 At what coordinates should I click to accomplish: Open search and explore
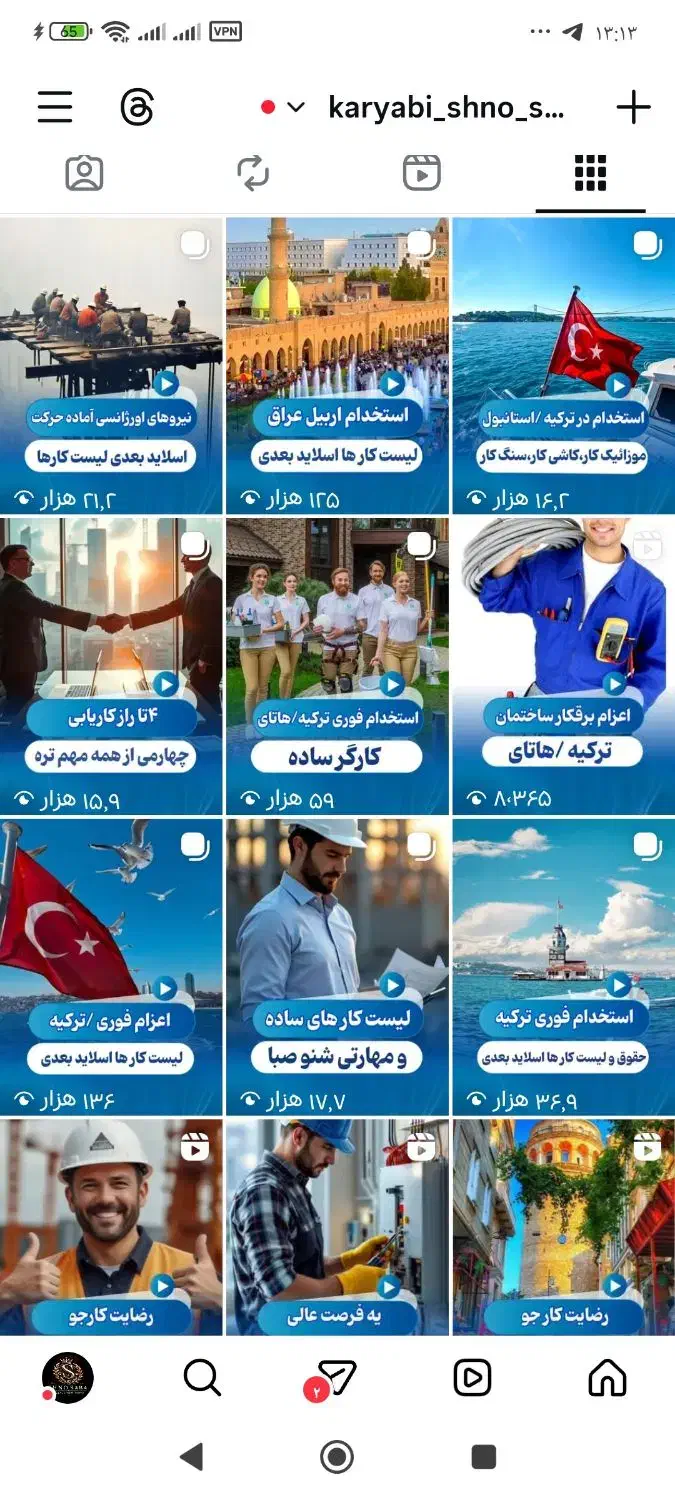click(x=202, y=1377)
